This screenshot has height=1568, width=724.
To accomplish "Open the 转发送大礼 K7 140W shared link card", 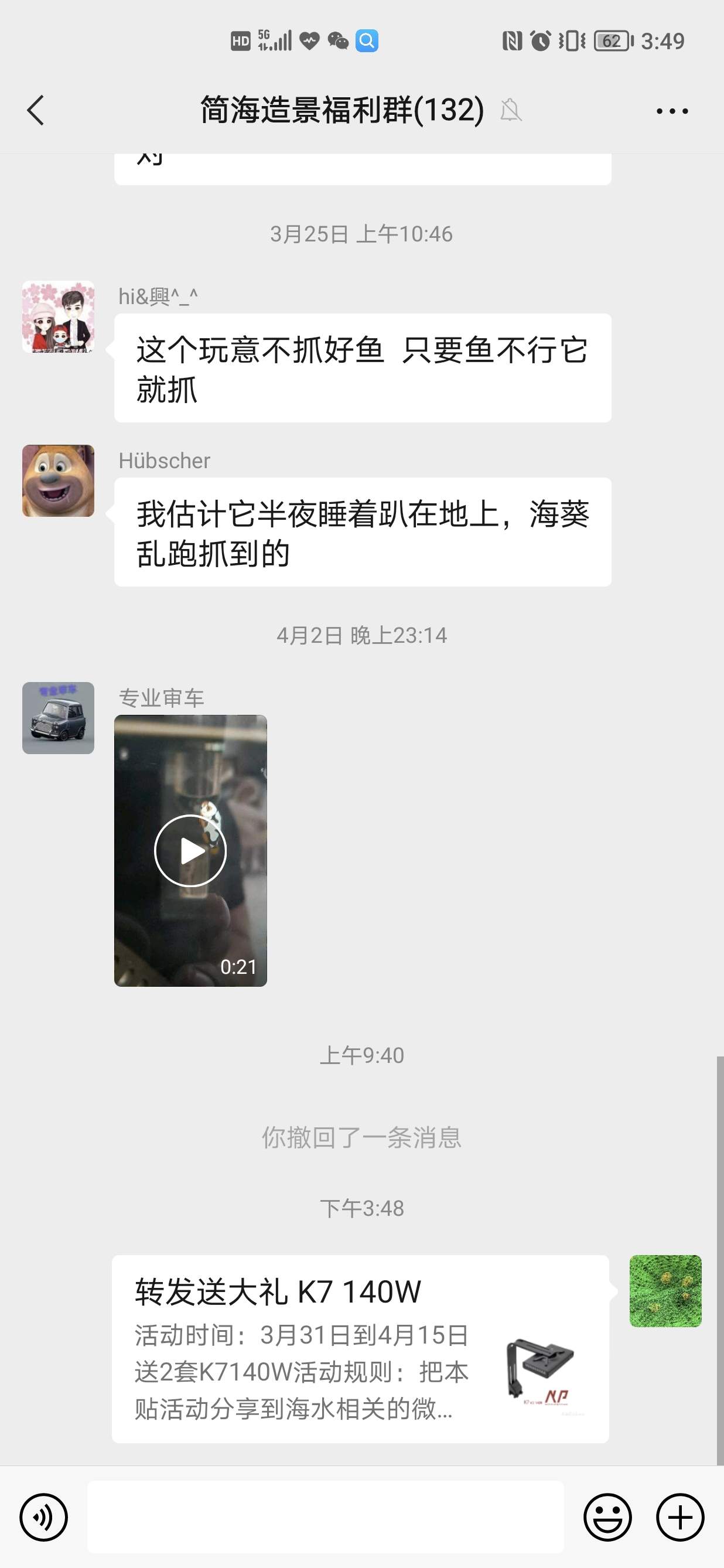I will pyautogui.click(x=360, y=1348).
